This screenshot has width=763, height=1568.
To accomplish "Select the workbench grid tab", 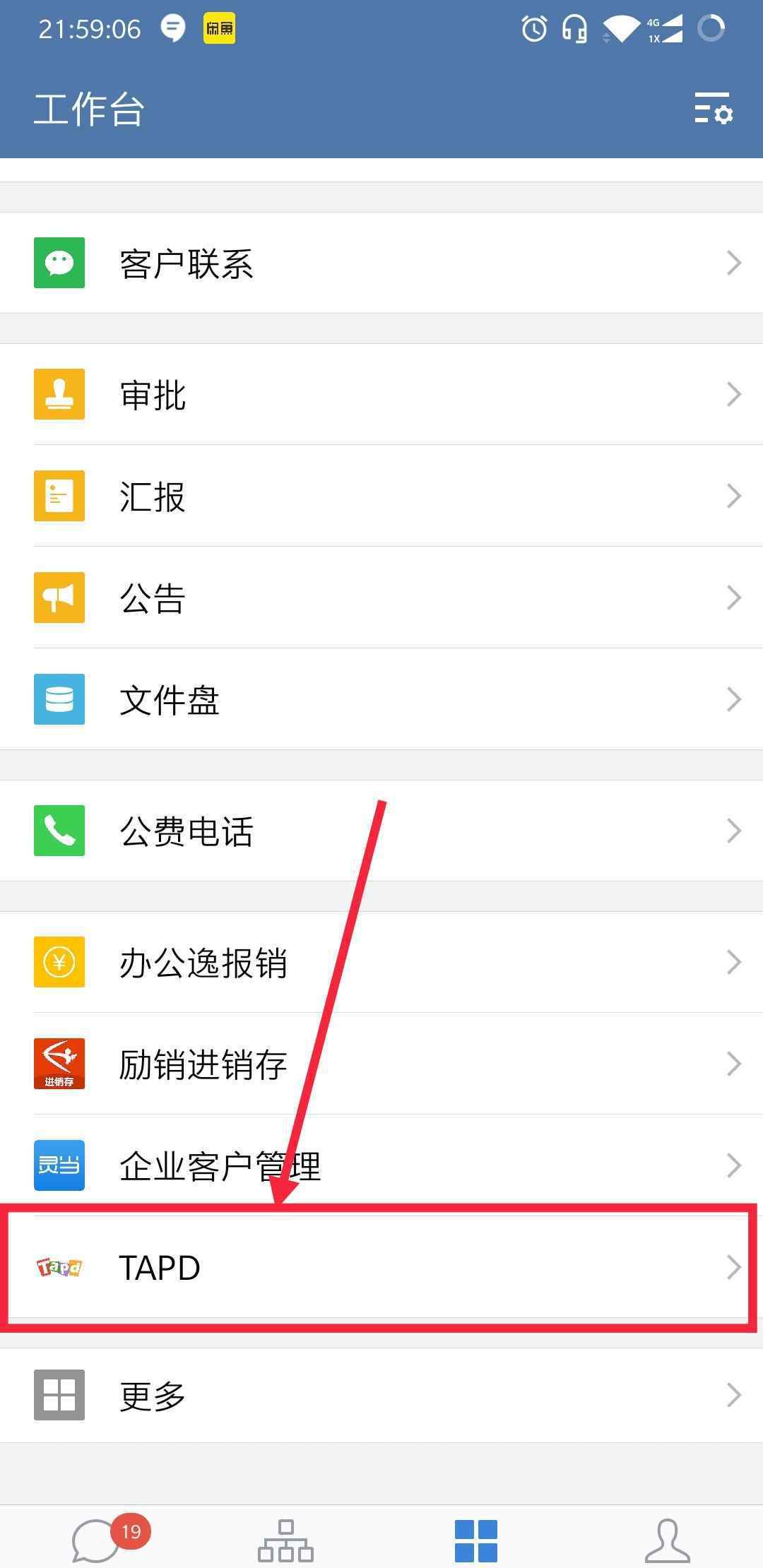I will pos(476,1540).
